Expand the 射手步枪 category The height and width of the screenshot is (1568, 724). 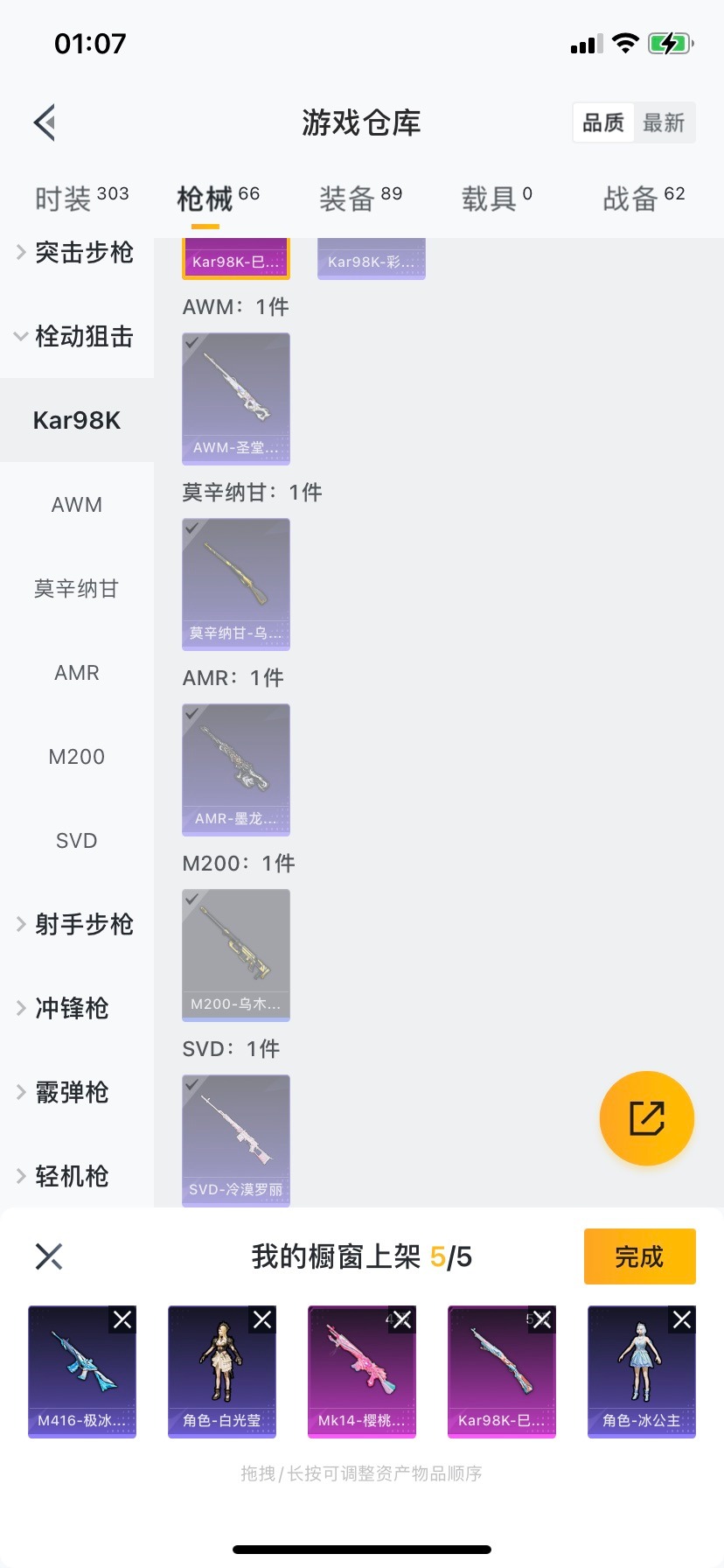(76, 924)
